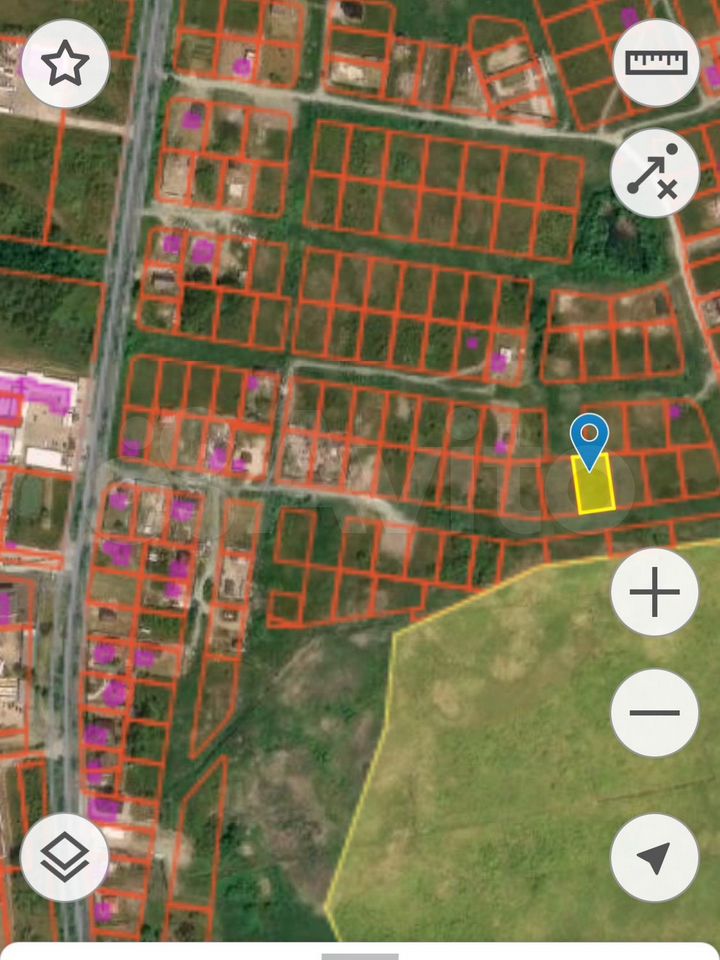Zoom in with the plus button
720x960 pixels.
(x=654, y=592)
